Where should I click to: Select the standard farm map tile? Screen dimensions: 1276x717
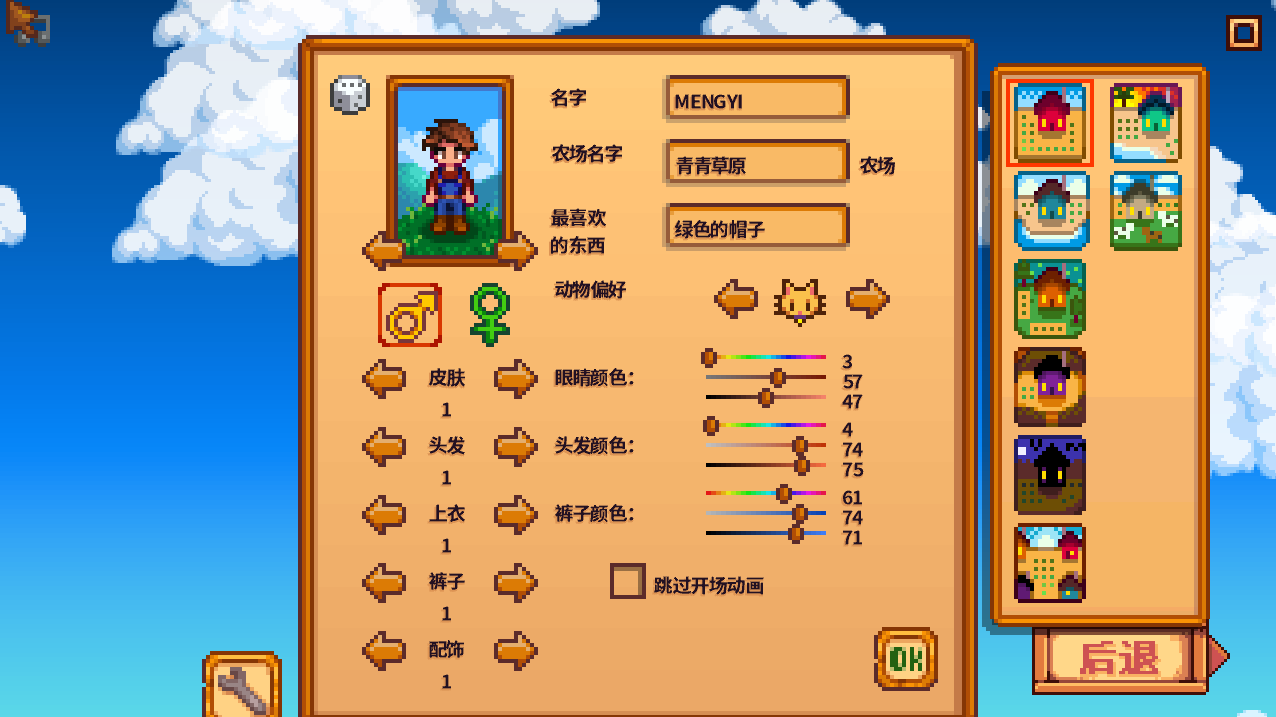[1049, 124]
